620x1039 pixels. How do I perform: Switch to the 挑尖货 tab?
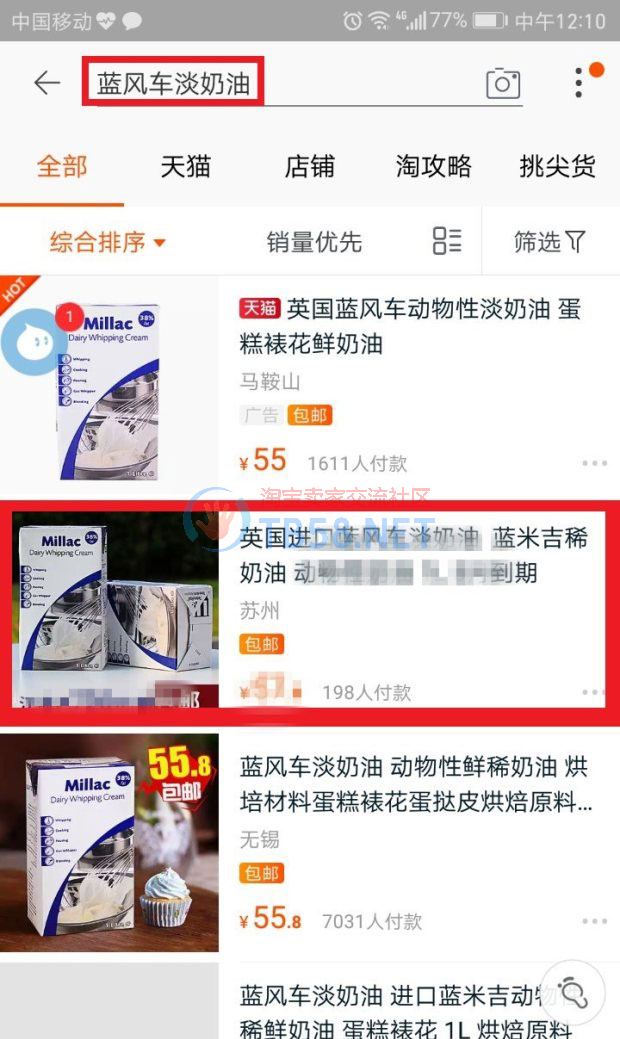557,166
